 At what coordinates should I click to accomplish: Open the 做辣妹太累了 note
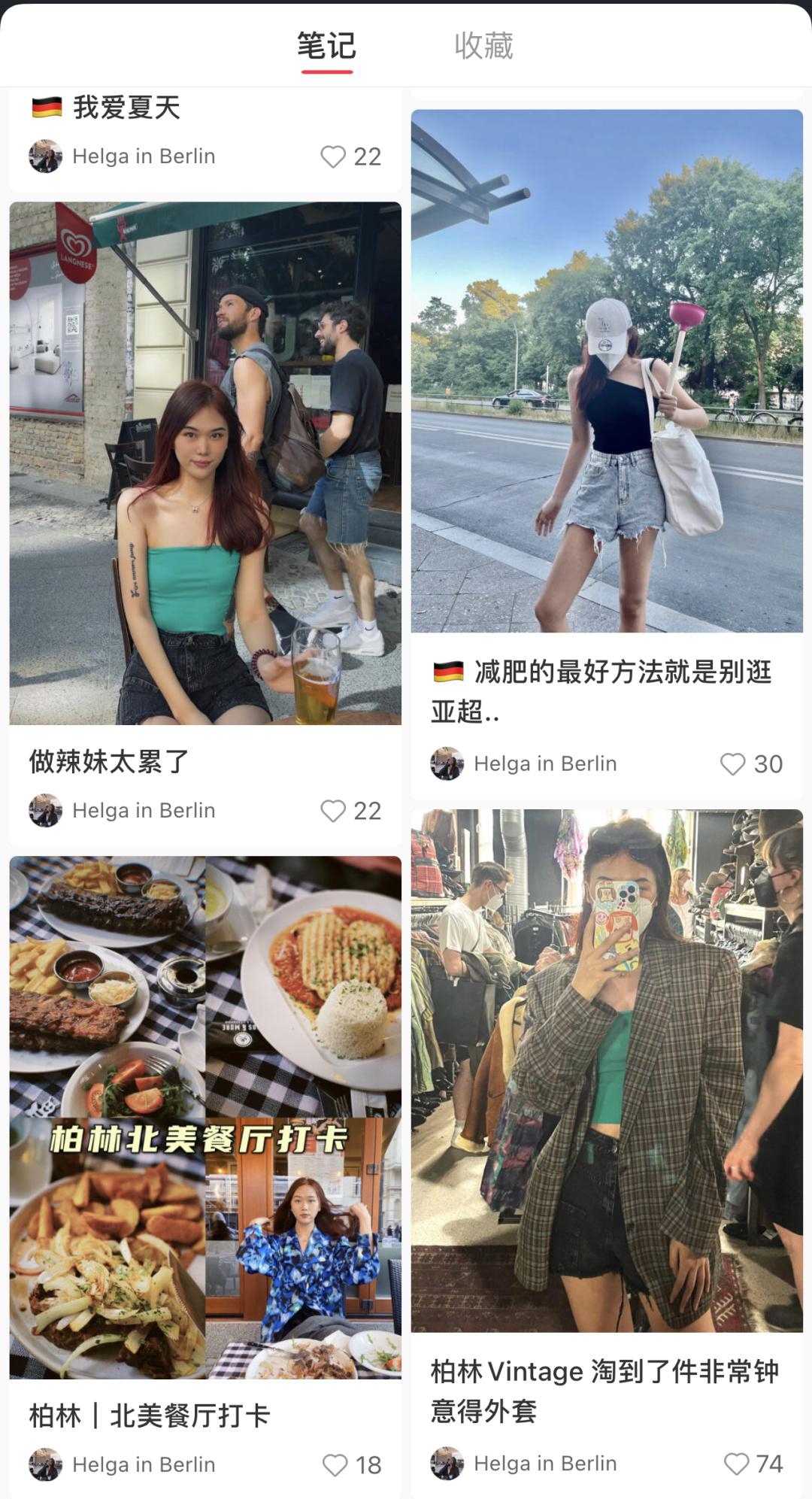[205, 463]
